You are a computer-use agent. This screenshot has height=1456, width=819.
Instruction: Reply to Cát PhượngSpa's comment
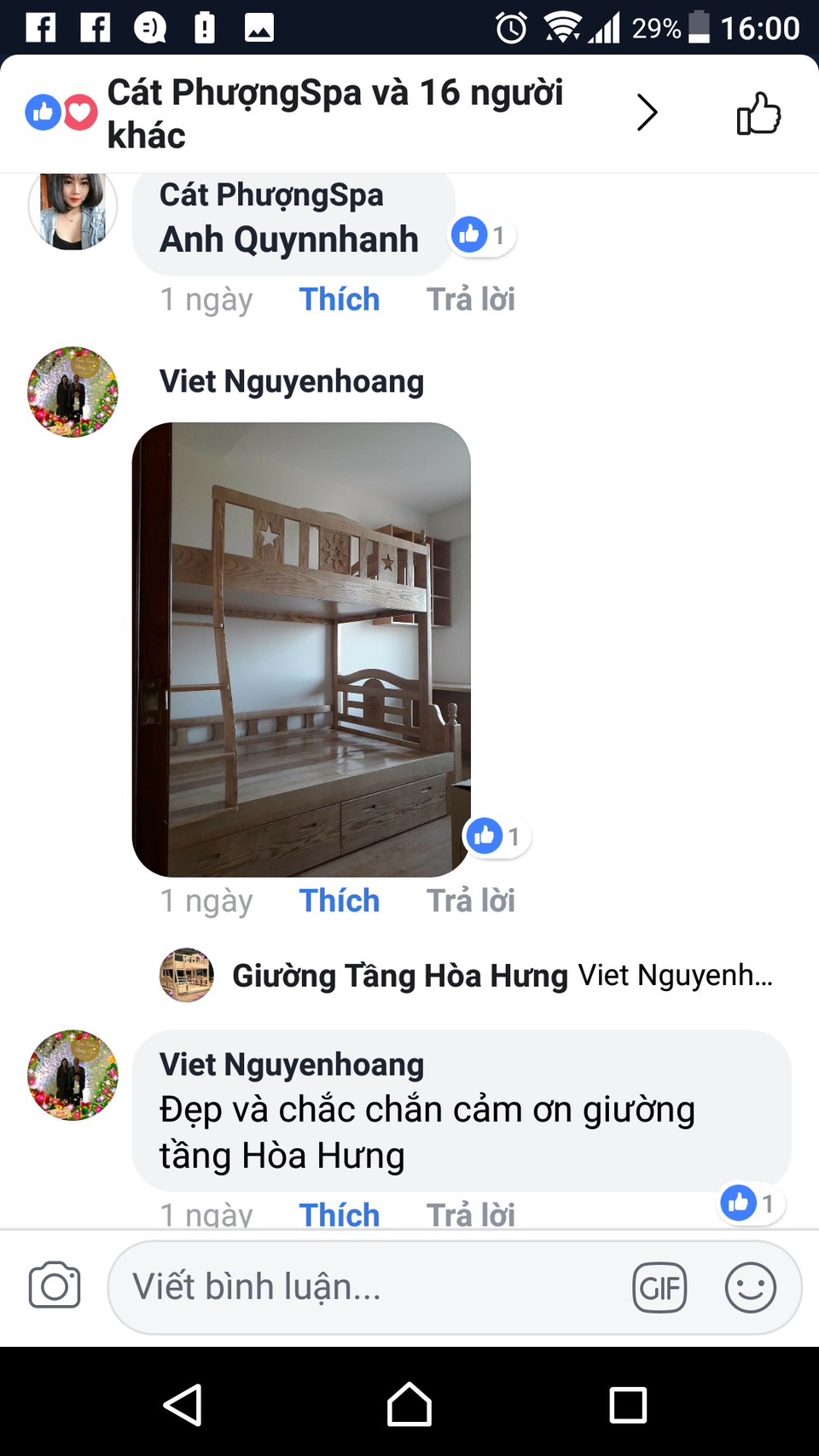[x=470, y=299]
